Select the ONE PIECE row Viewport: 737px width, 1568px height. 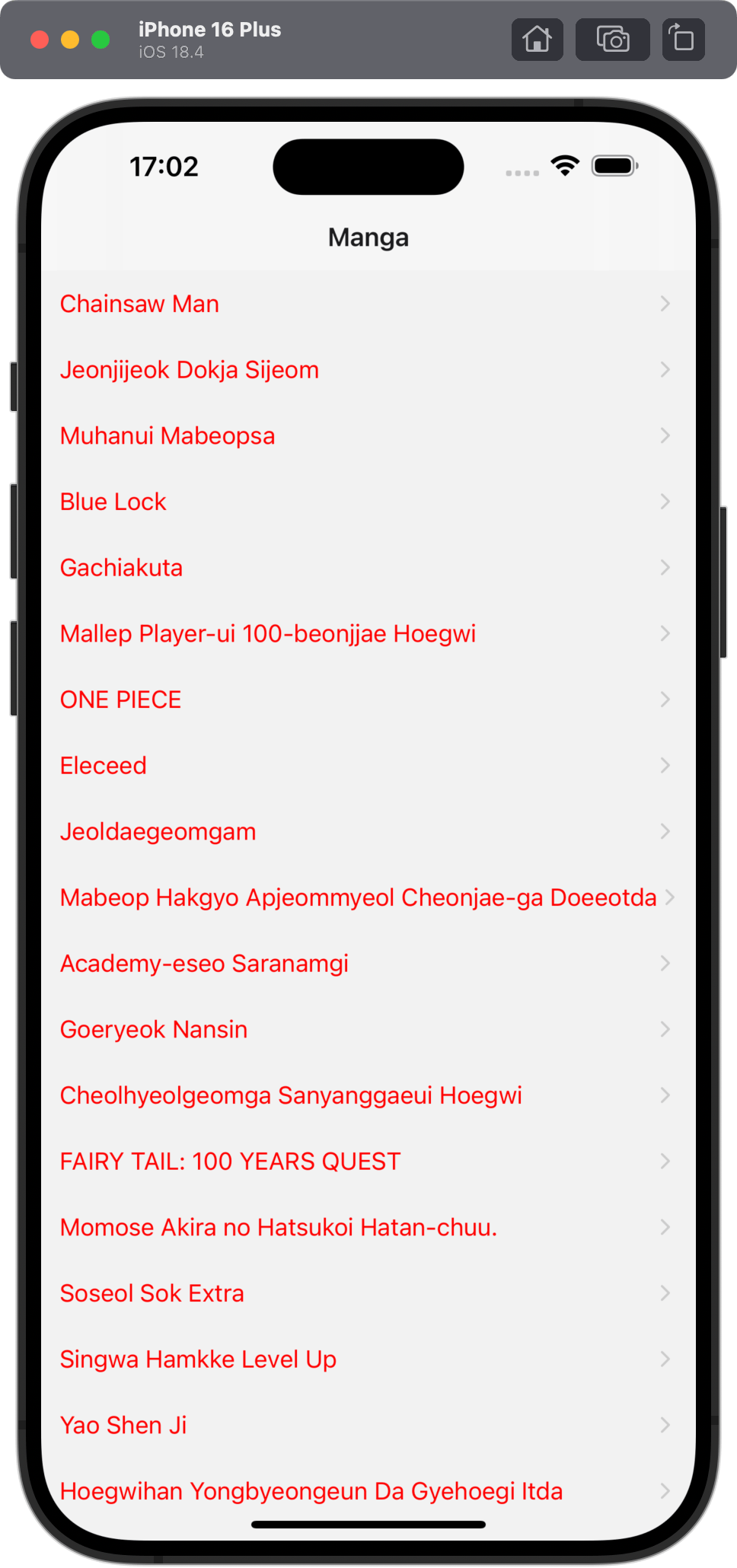coord(368,700)
